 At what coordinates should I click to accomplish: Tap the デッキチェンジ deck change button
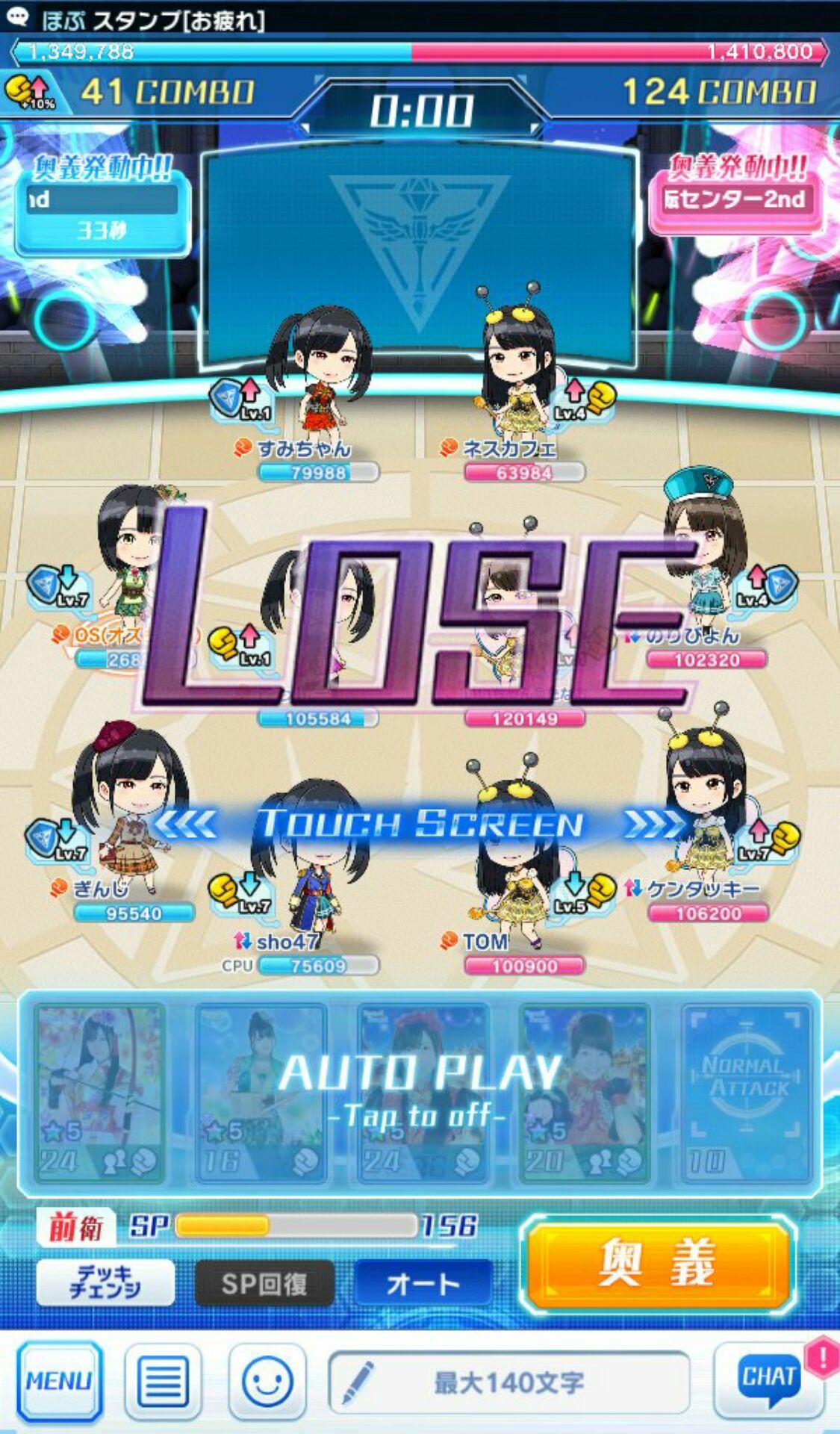tap(105, 1283)
